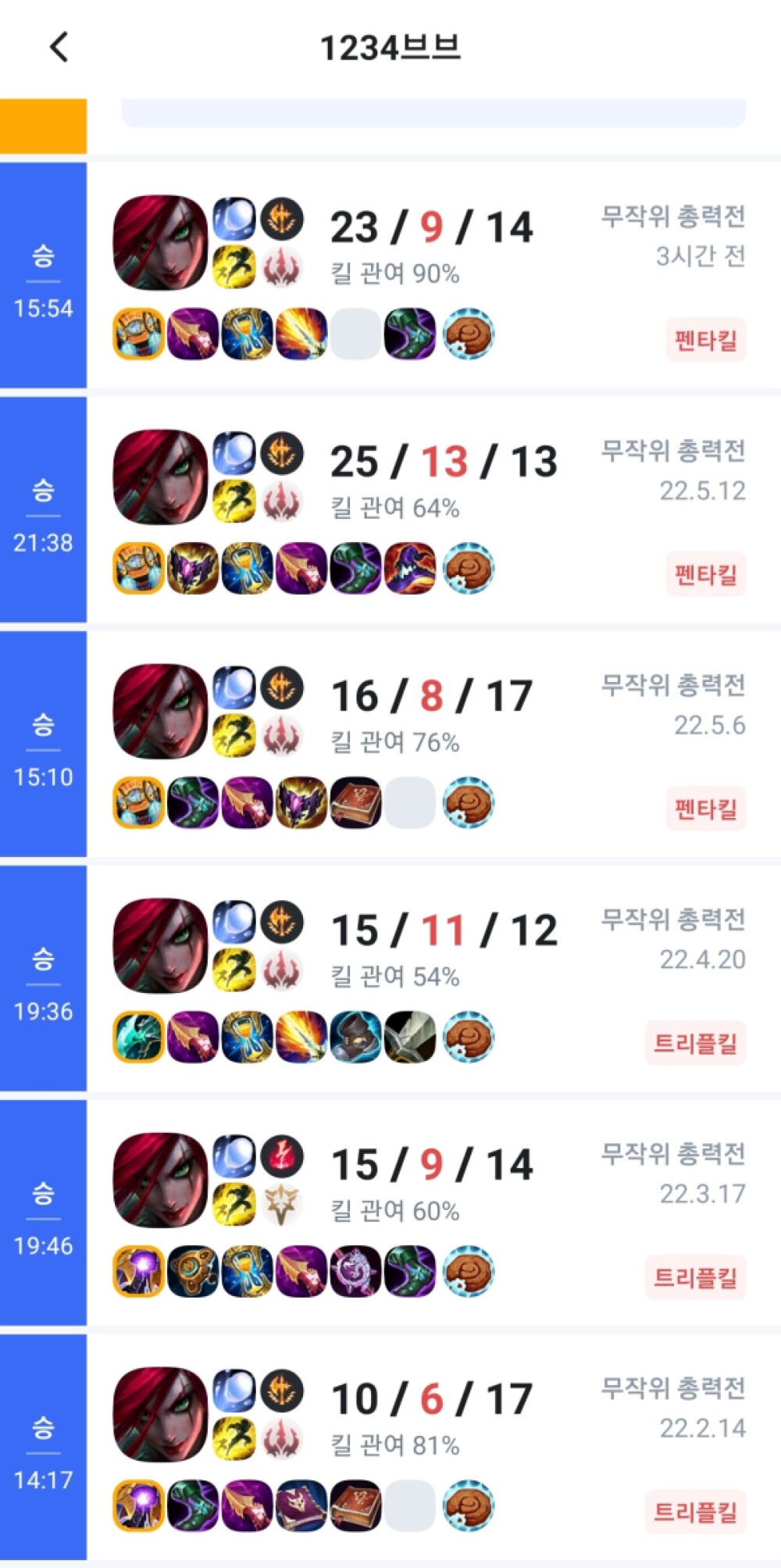Open the 10 / 6 / 17 match from 22.2.14

tap(431, 1446)
